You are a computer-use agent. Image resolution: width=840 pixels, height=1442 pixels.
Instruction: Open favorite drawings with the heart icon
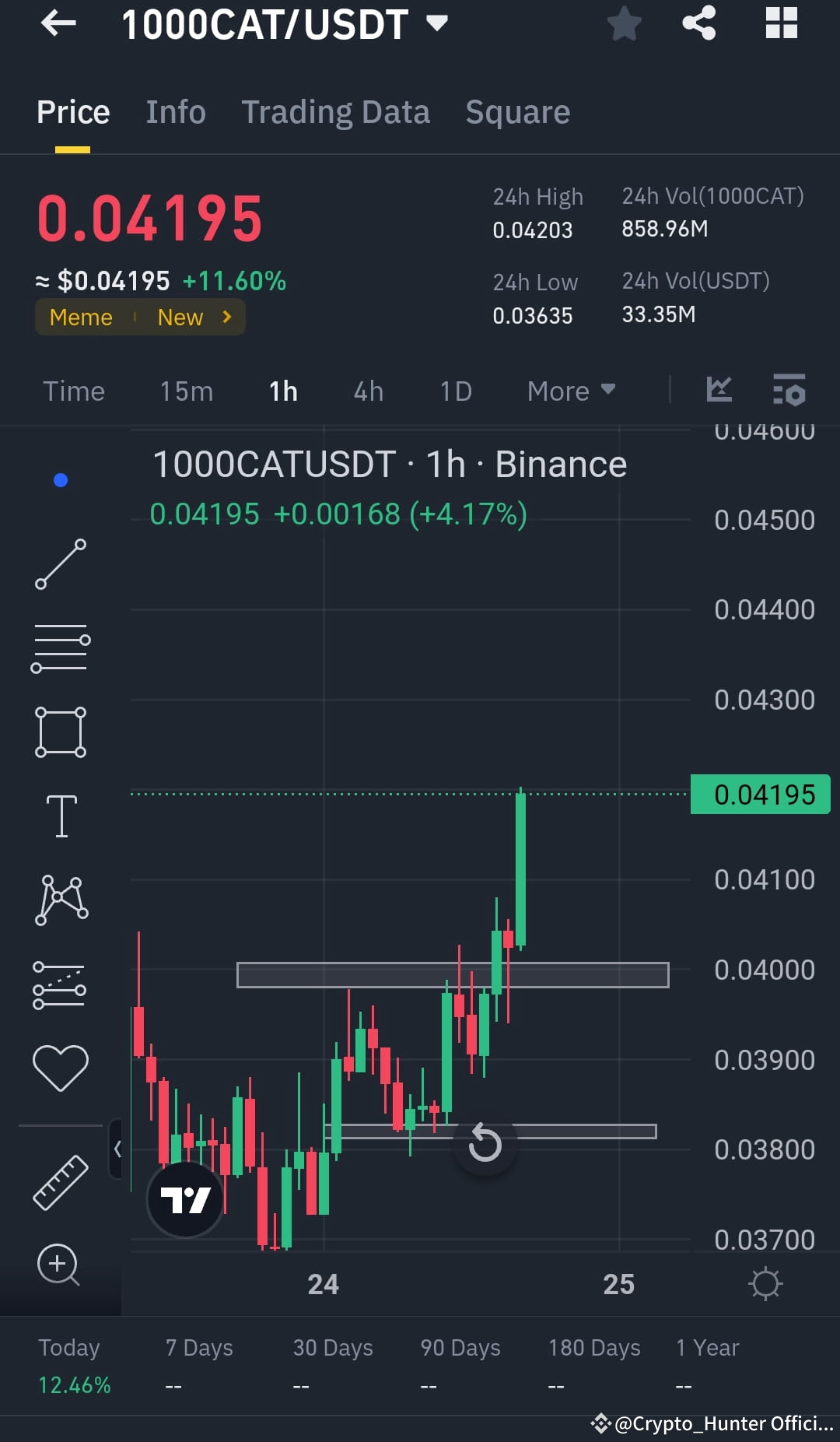point(61,1065)
